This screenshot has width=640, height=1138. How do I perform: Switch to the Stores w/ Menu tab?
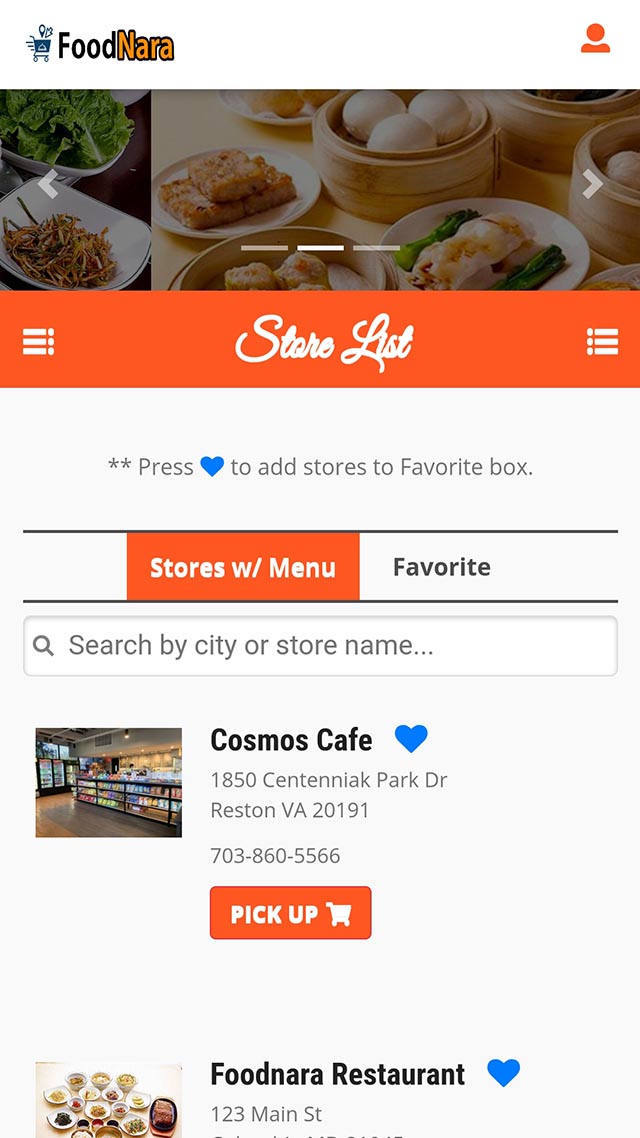click(x=243, y=567)
